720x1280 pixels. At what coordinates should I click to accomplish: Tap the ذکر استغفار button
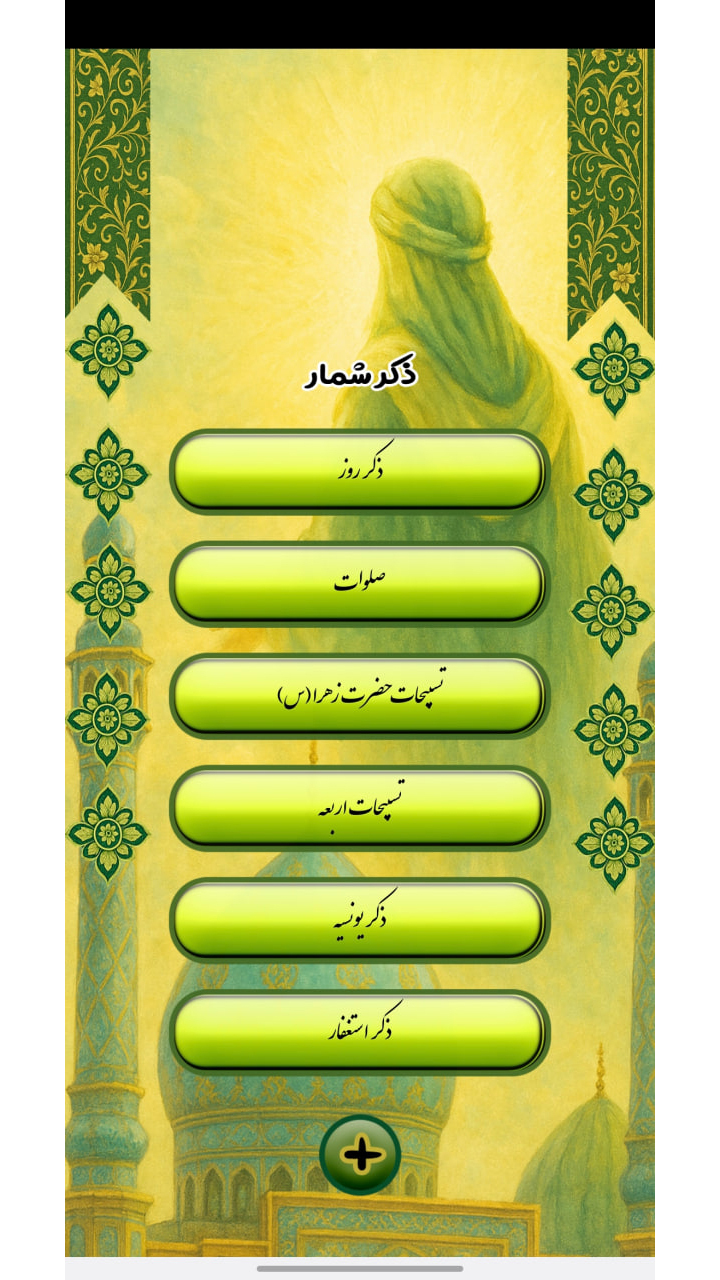[x=359, y=1031]
